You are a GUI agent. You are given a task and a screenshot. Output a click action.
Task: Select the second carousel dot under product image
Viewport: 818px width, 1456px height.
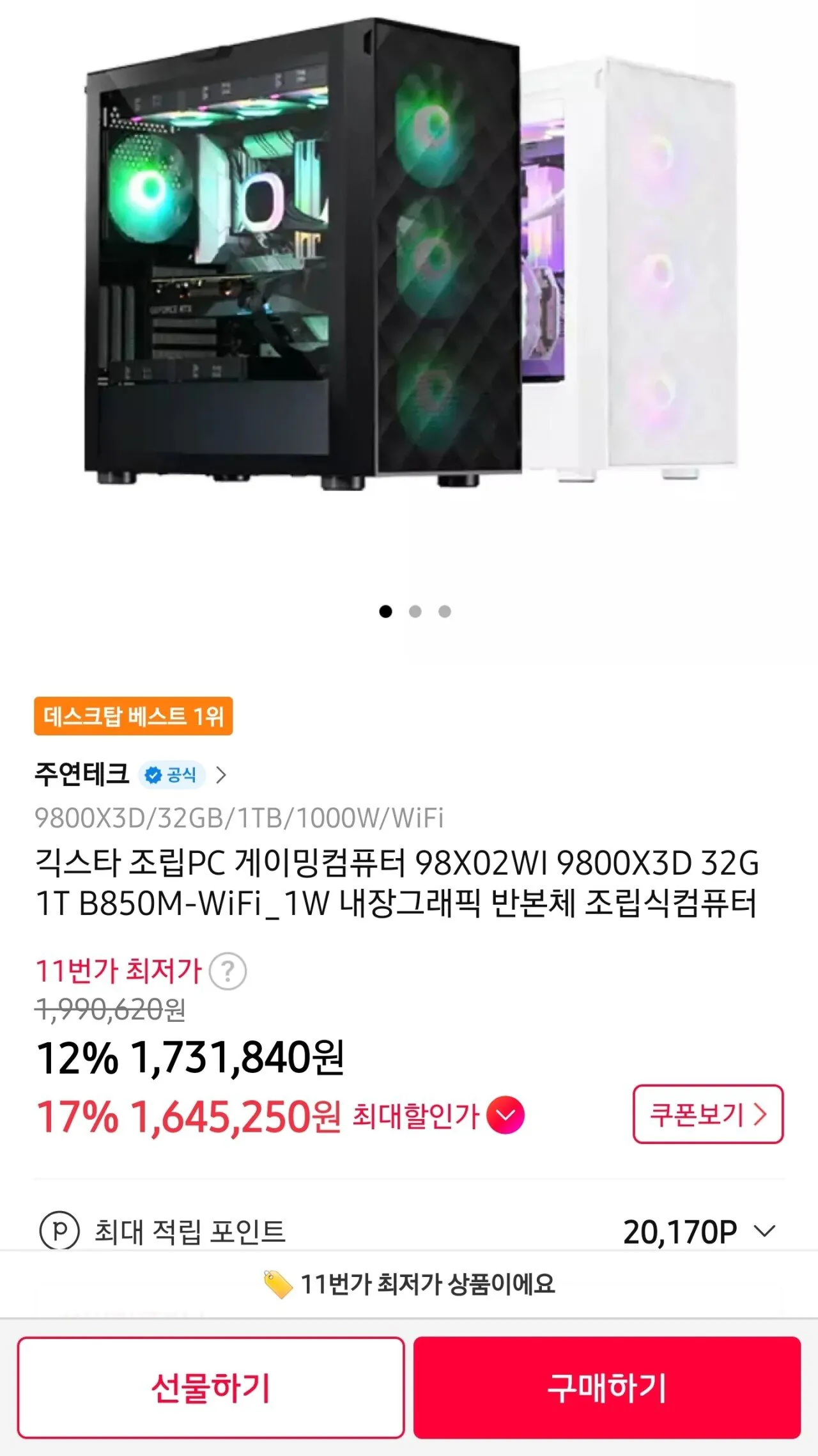(415, 613)
